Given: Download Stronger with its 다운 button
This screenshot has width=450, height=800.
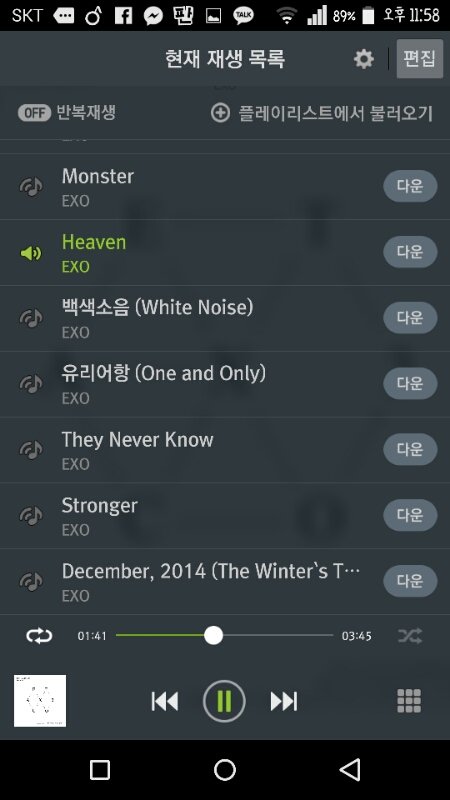Looking at the screenshot, I should click(410, 515).
